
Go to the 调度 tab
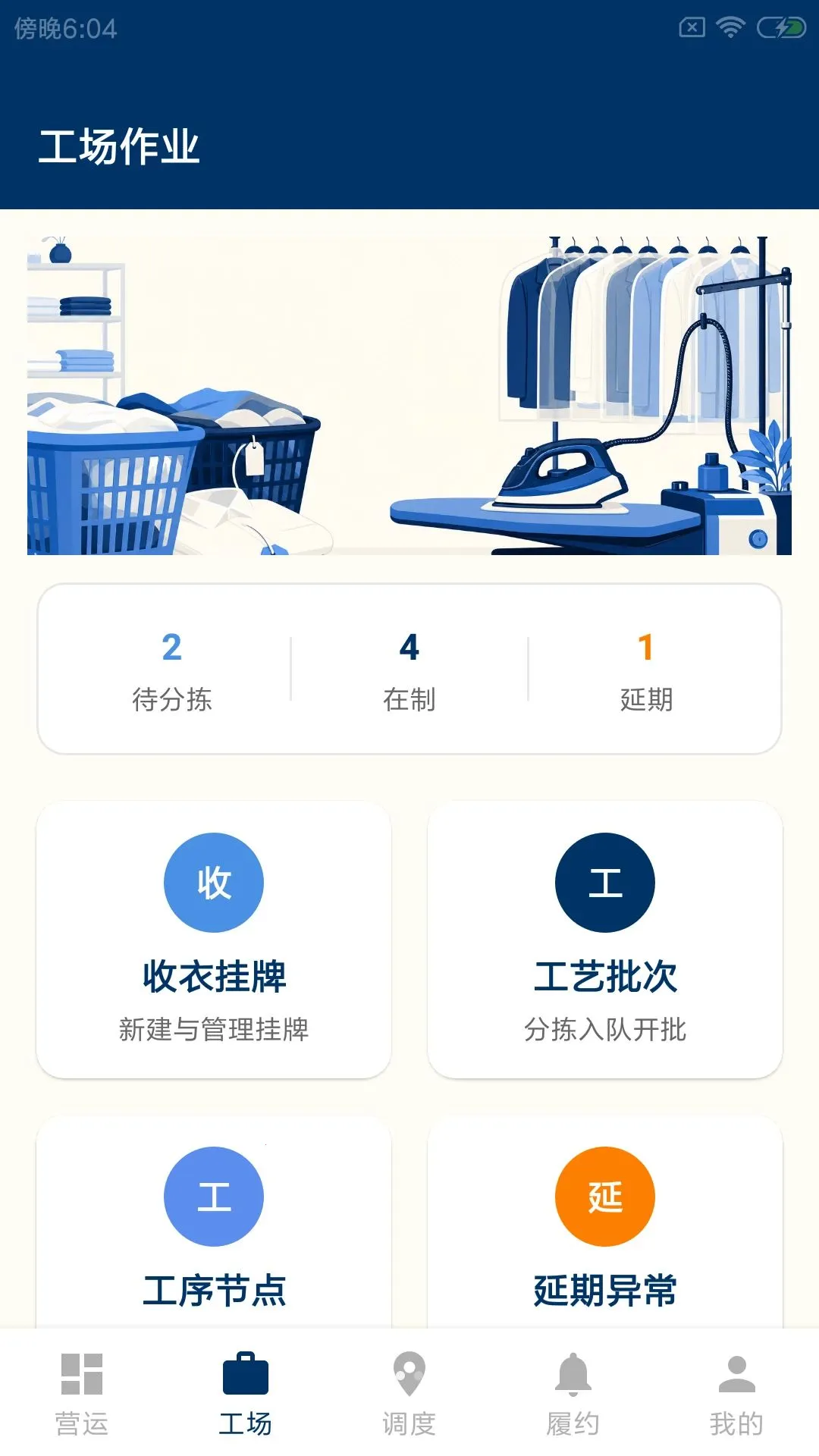click(409, 1393)
